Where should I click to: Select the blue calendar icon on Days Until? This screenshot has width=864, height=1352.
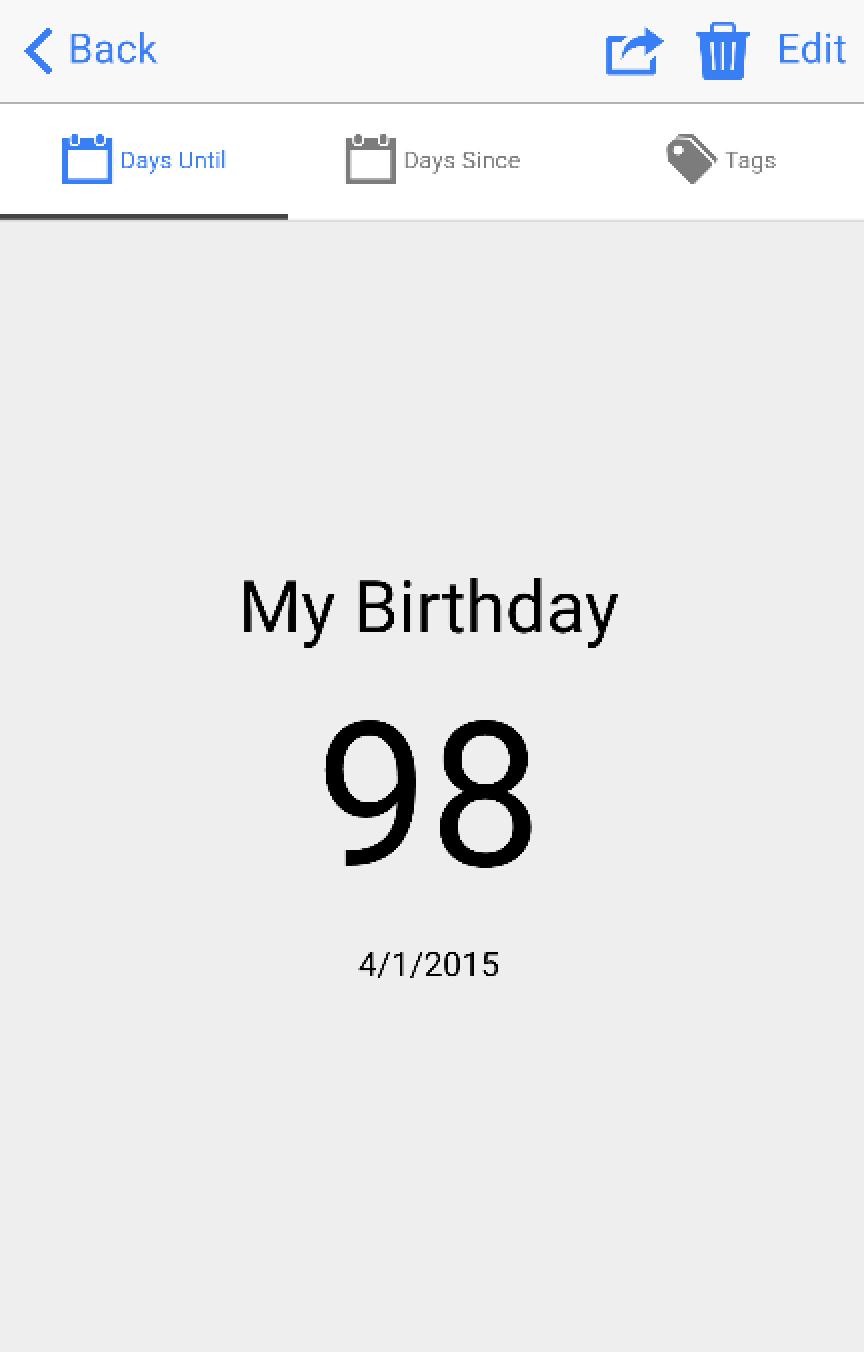[87, 158]
